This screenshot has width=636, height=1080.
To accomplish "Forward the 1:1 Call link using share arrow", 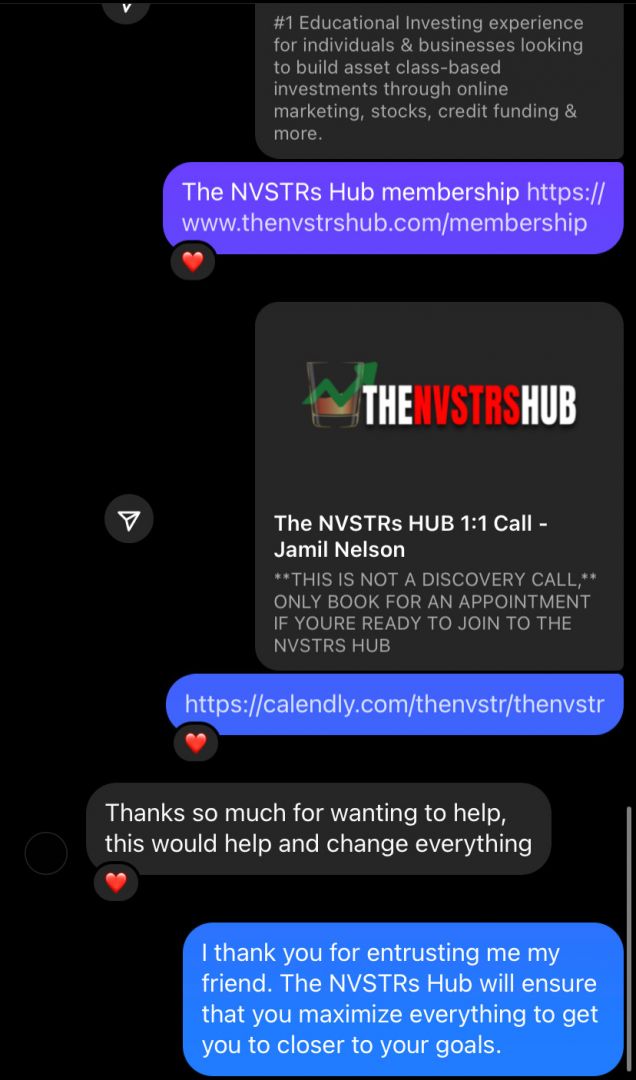I will pos(129,519).
